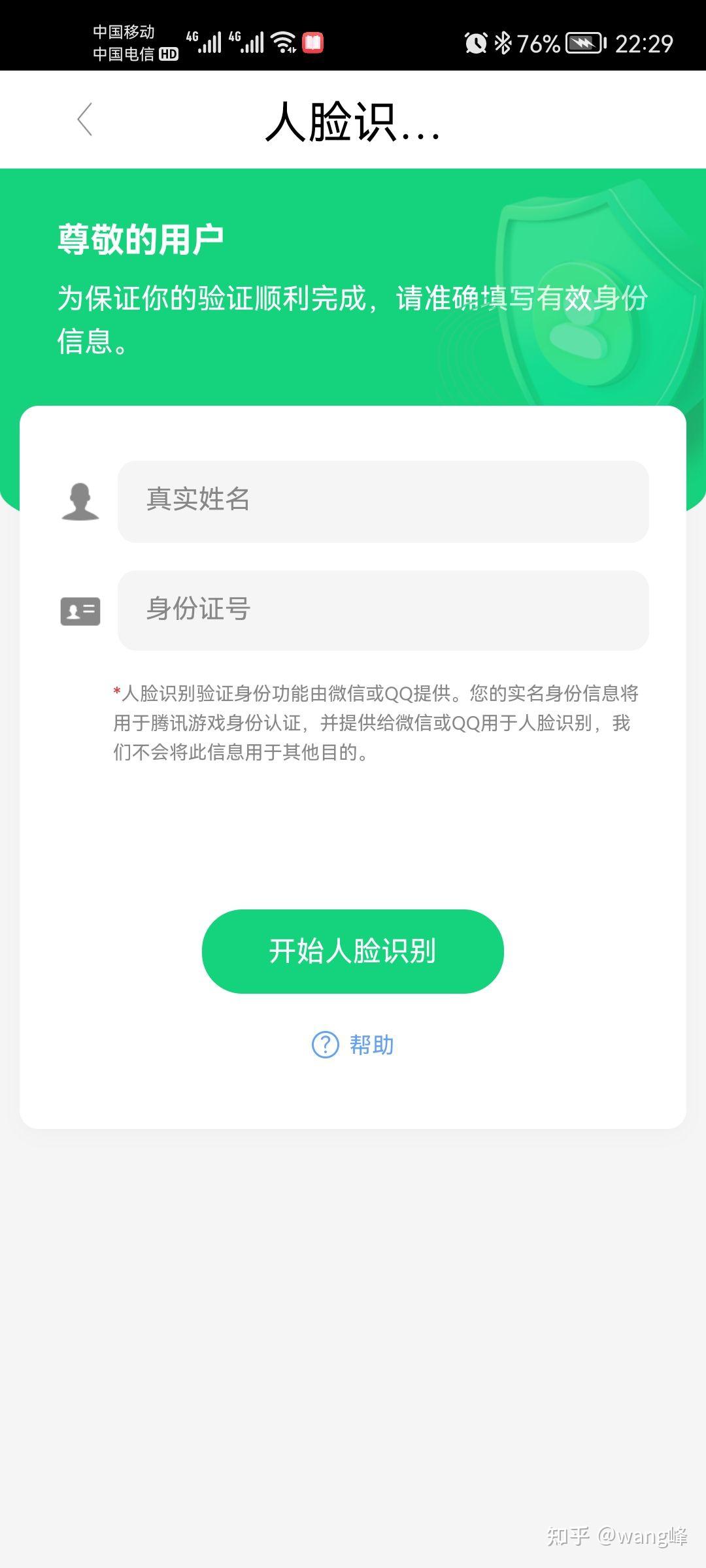Tap the Bluetooth icon in the status bar

pos(502,43)
